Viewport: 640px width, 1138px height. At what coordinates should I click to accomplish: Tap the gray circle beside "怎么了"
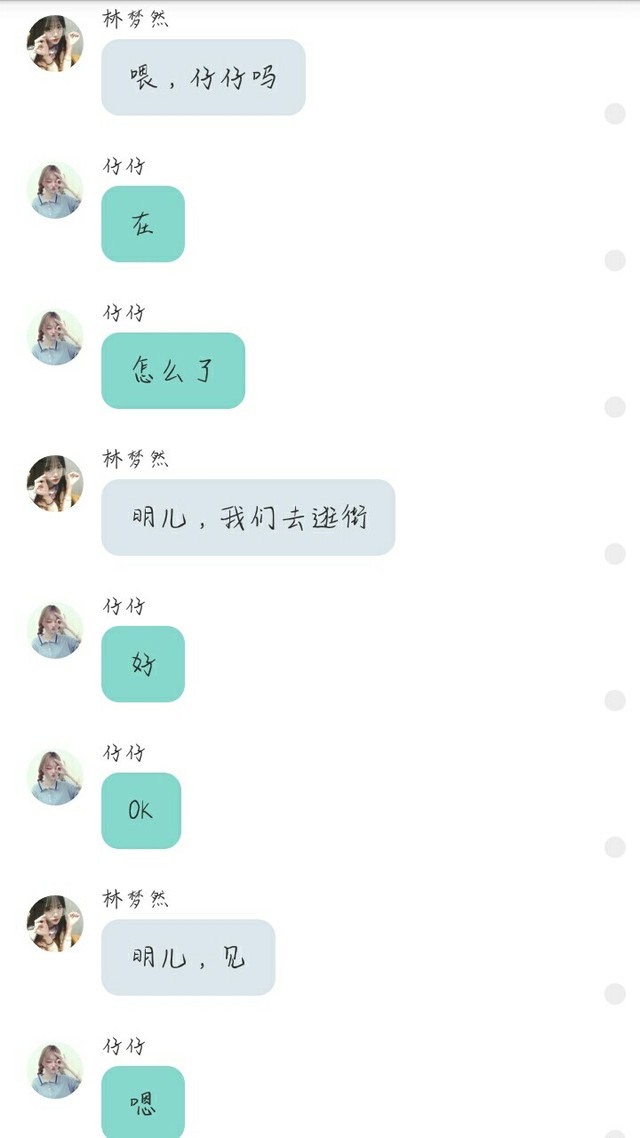tap(615, 407)
